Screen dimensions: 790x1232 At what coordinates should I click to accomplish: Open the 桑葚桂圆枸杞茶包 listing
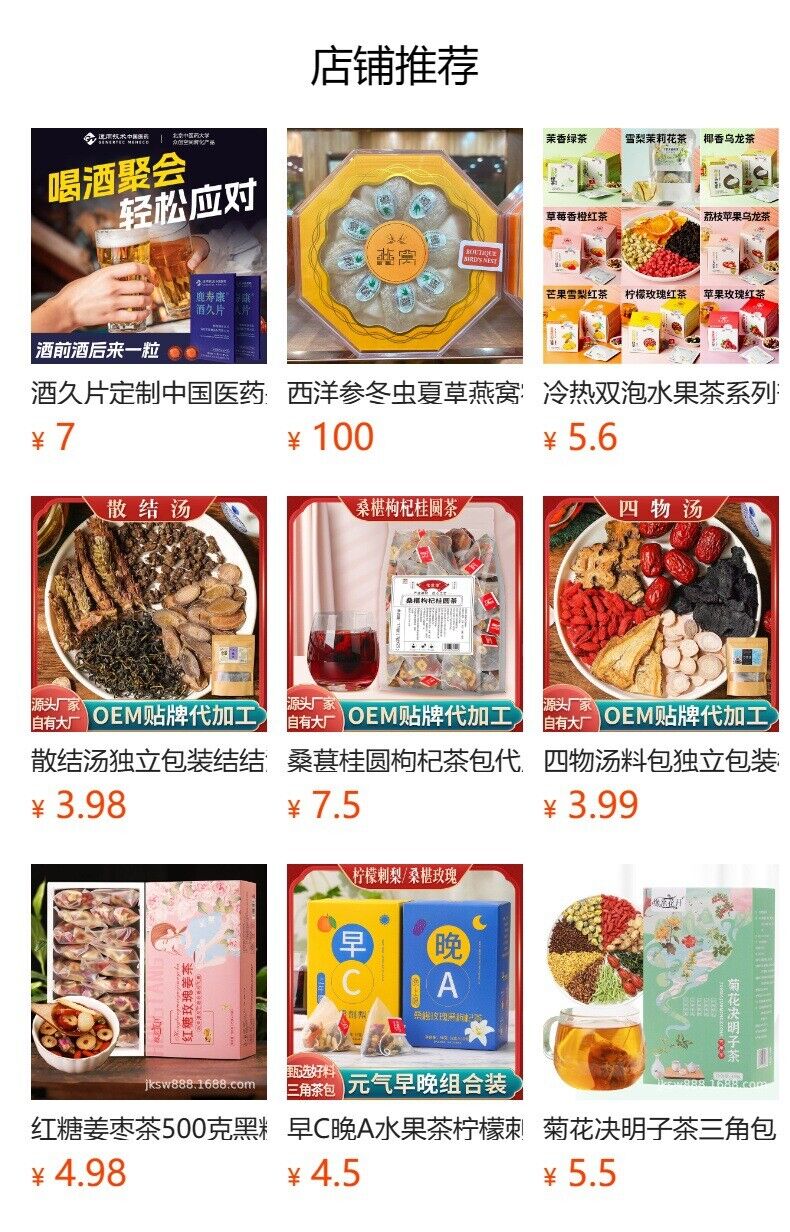[x=404, y=614]
